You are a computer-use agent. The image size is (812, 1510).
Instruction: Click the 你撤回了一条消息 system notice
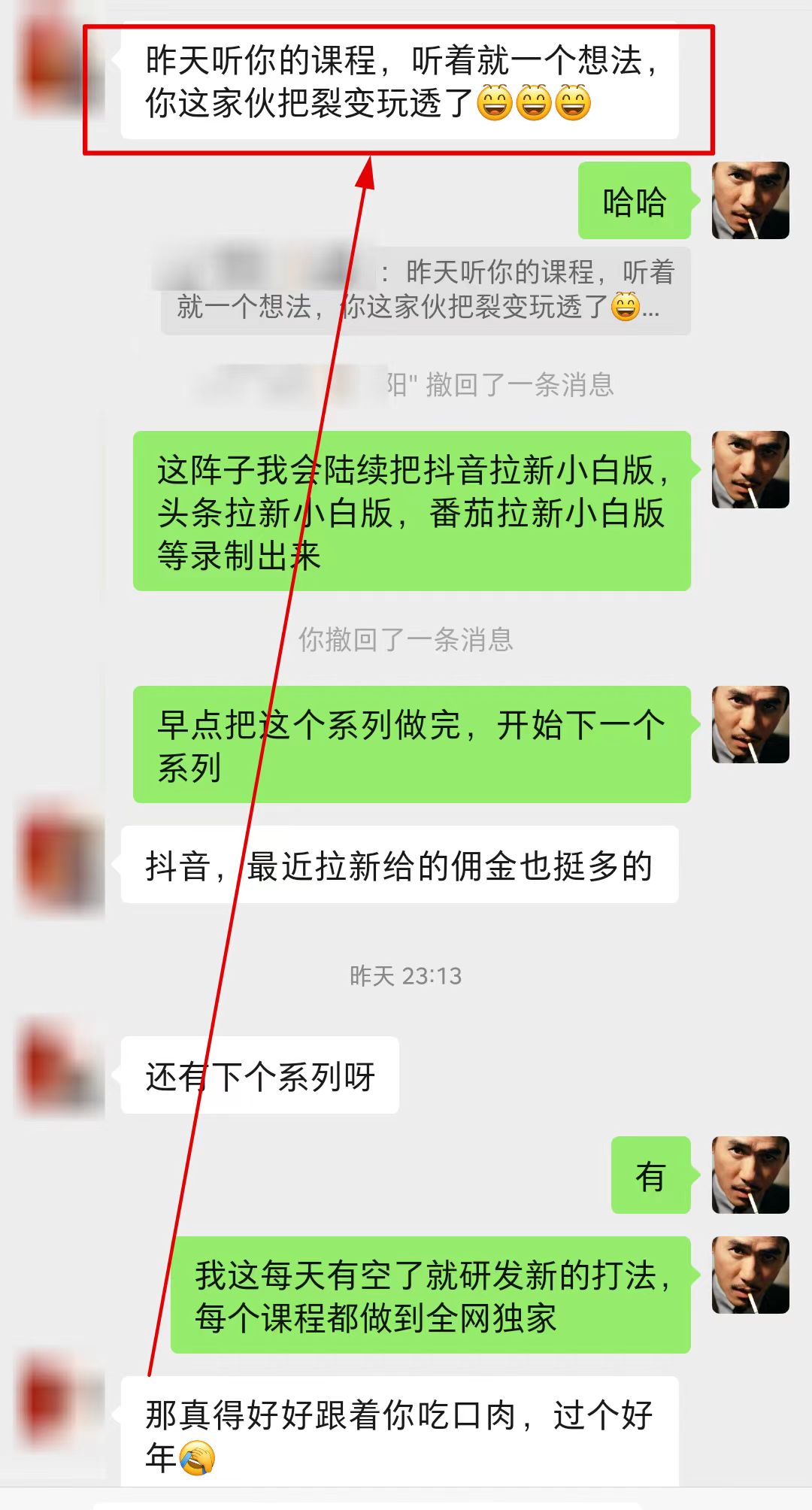pyautogui.click(x=406, y=639)
